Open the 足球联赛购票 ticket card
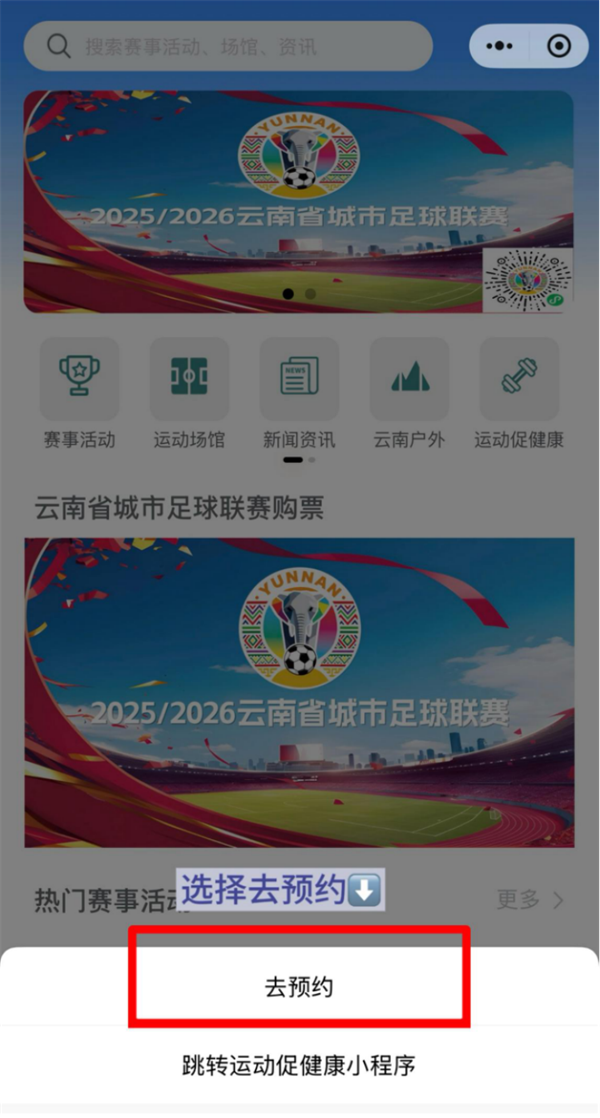 pyautogui.click(x=299, y=692)
